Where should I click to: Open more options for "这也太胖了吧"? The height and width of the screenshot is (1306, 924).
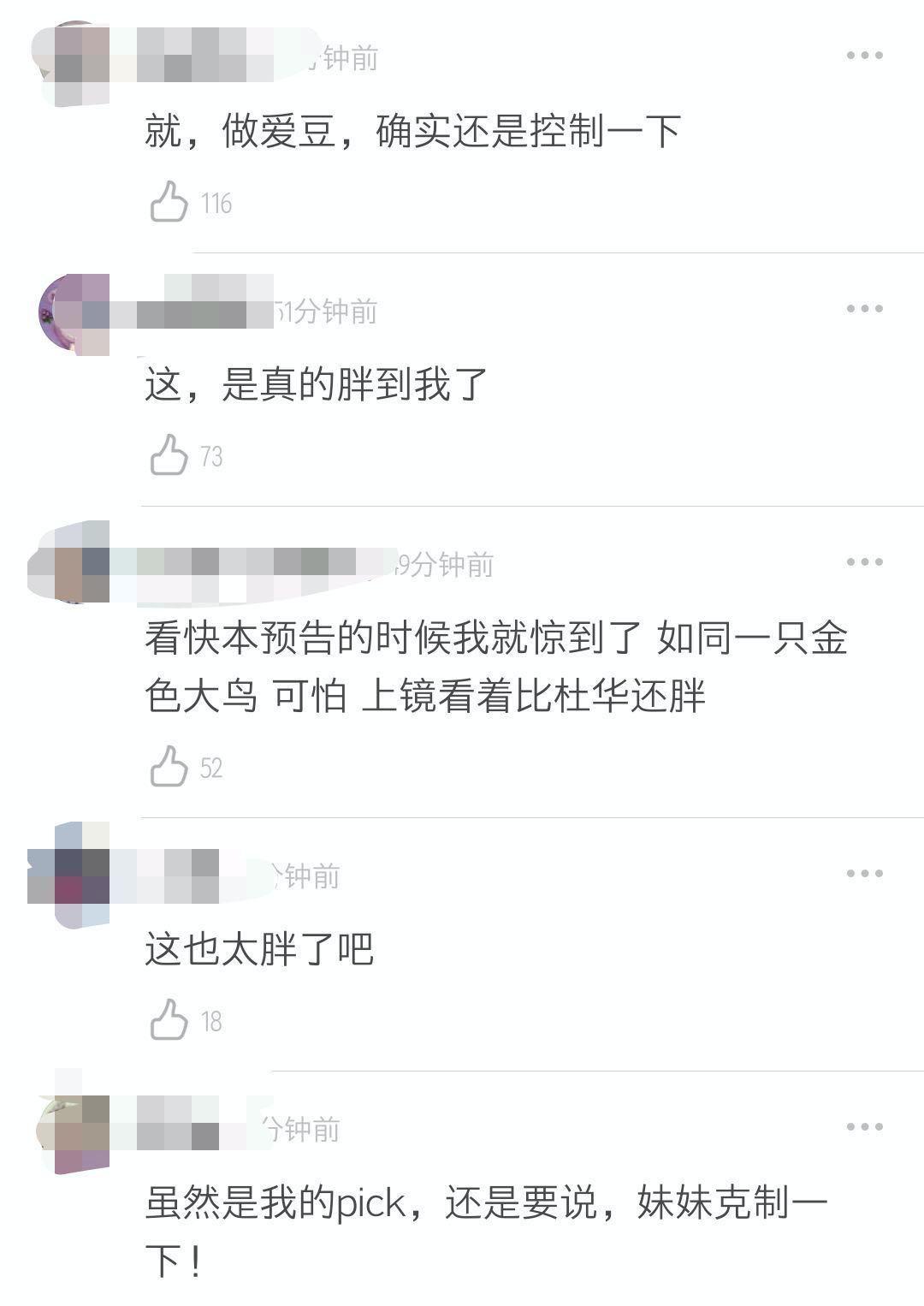click(x=864, y=874)
